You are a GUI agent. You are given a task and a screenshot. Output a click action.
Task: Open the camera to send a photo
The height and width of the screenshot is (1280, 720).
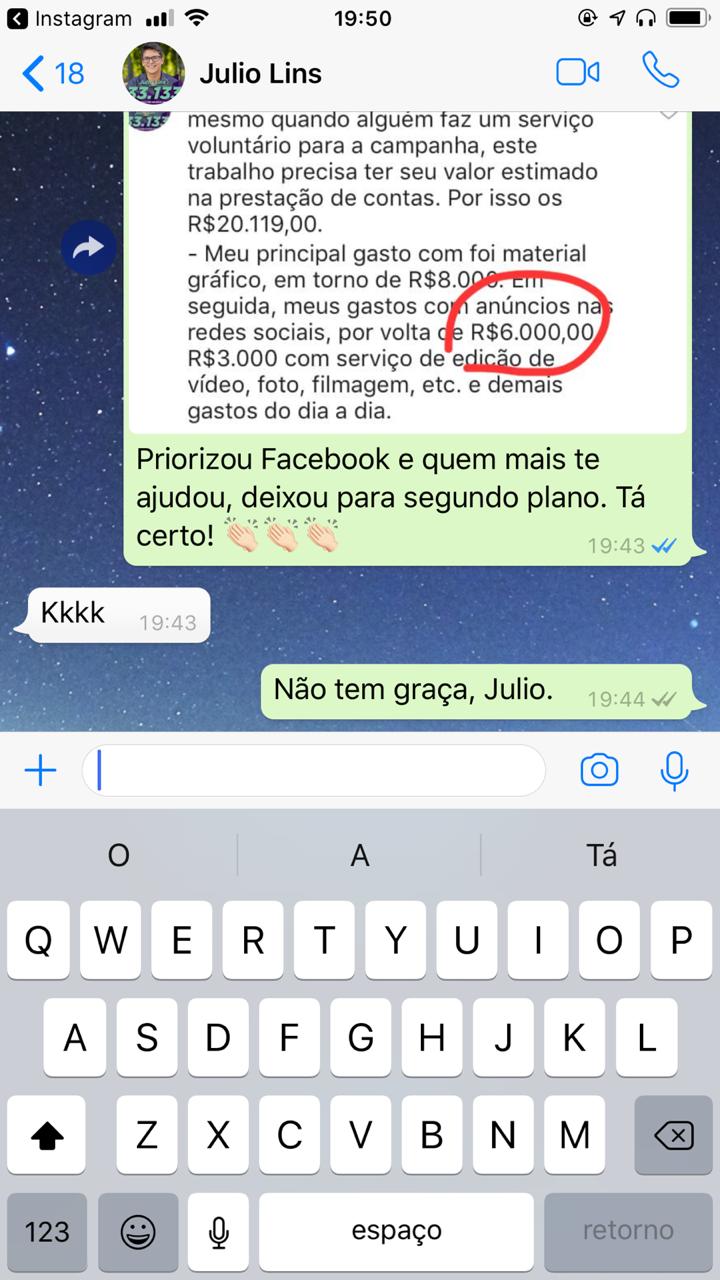click(599, 770)
